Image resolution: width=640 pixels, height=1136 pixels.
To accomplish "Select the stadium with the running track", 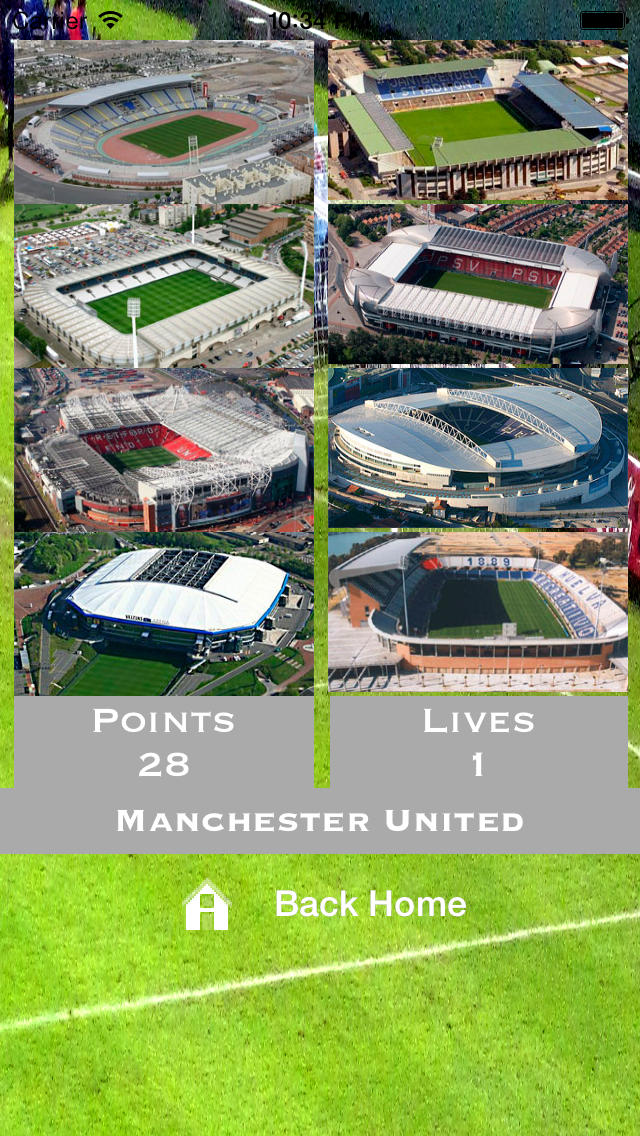I will click(164, 122).
